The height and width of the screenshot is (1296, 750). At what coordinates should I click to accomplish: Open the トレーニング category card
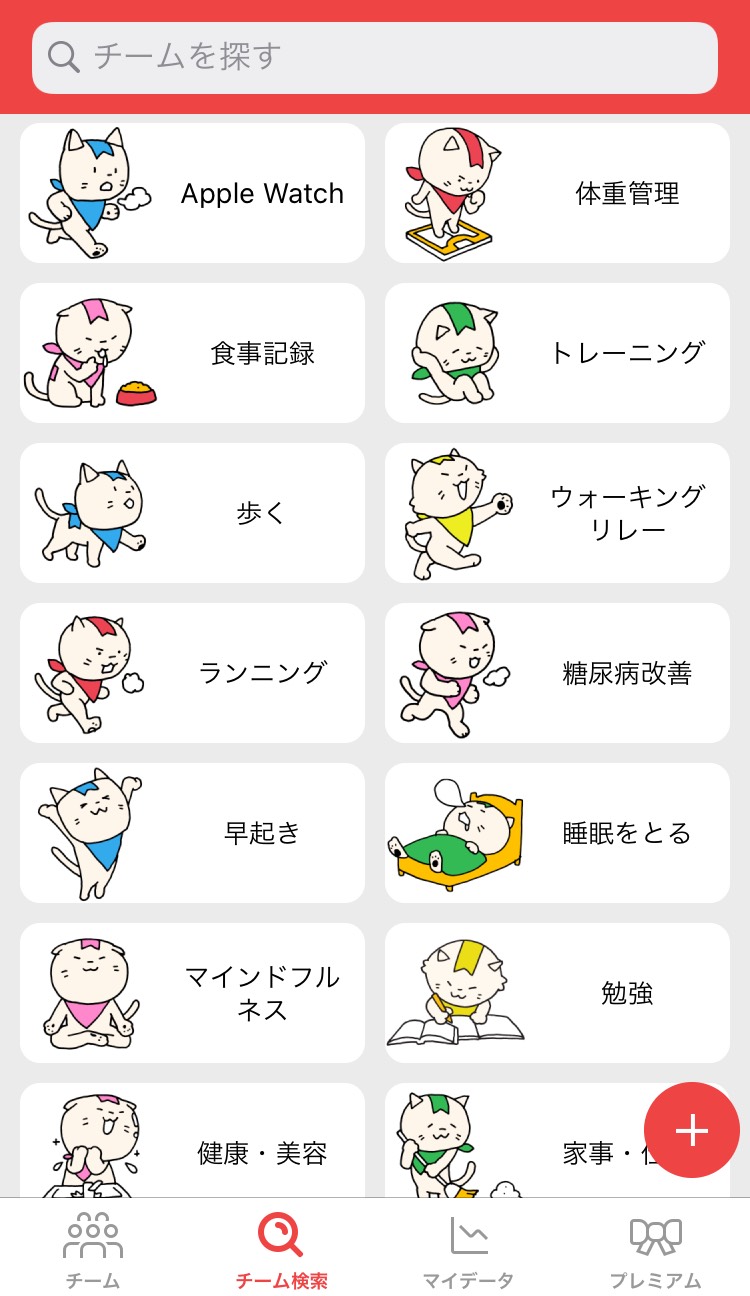click(x=557, y=353)
